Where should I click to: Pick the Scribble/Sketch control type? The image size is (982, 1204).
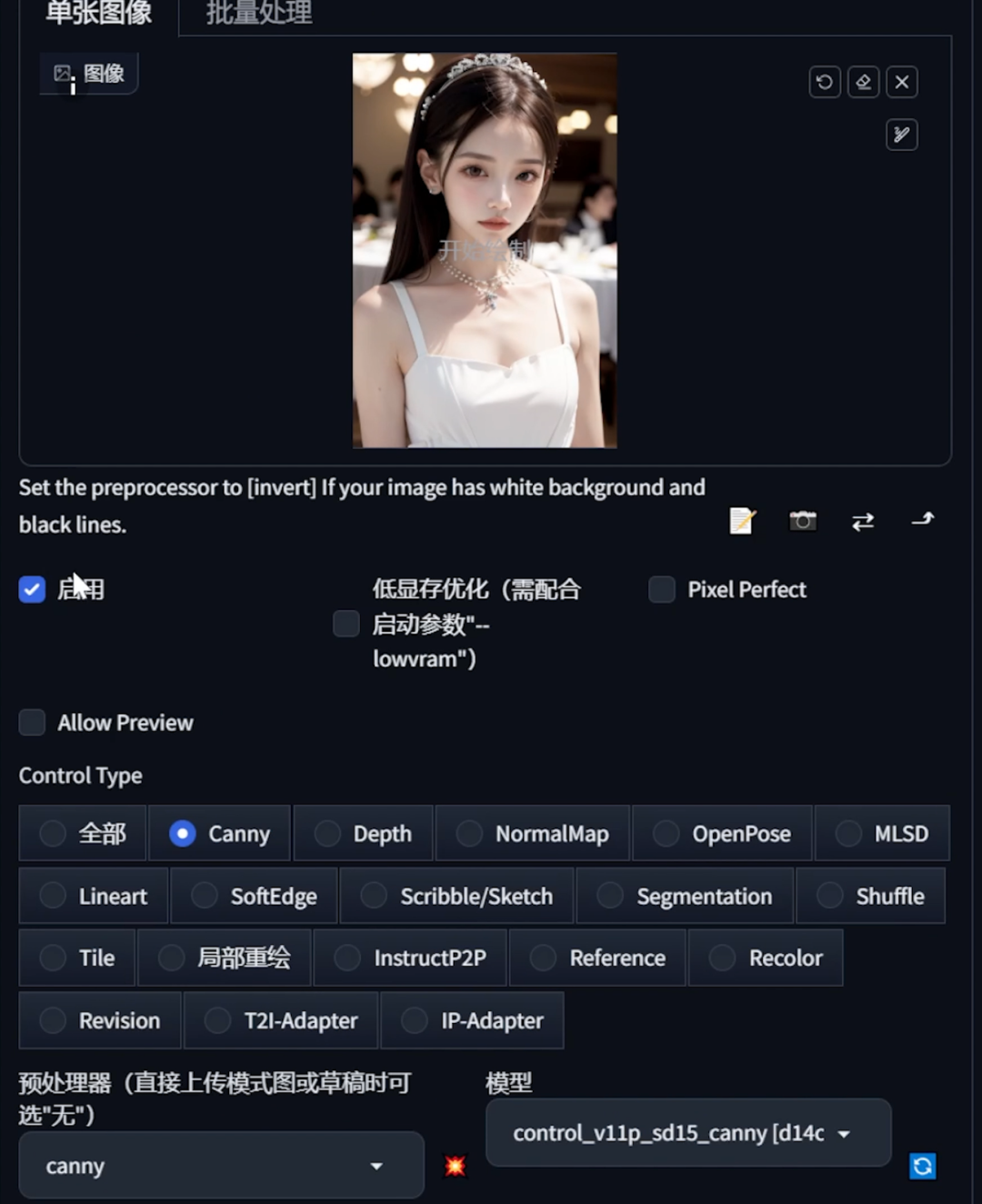(x=374, y=897)
